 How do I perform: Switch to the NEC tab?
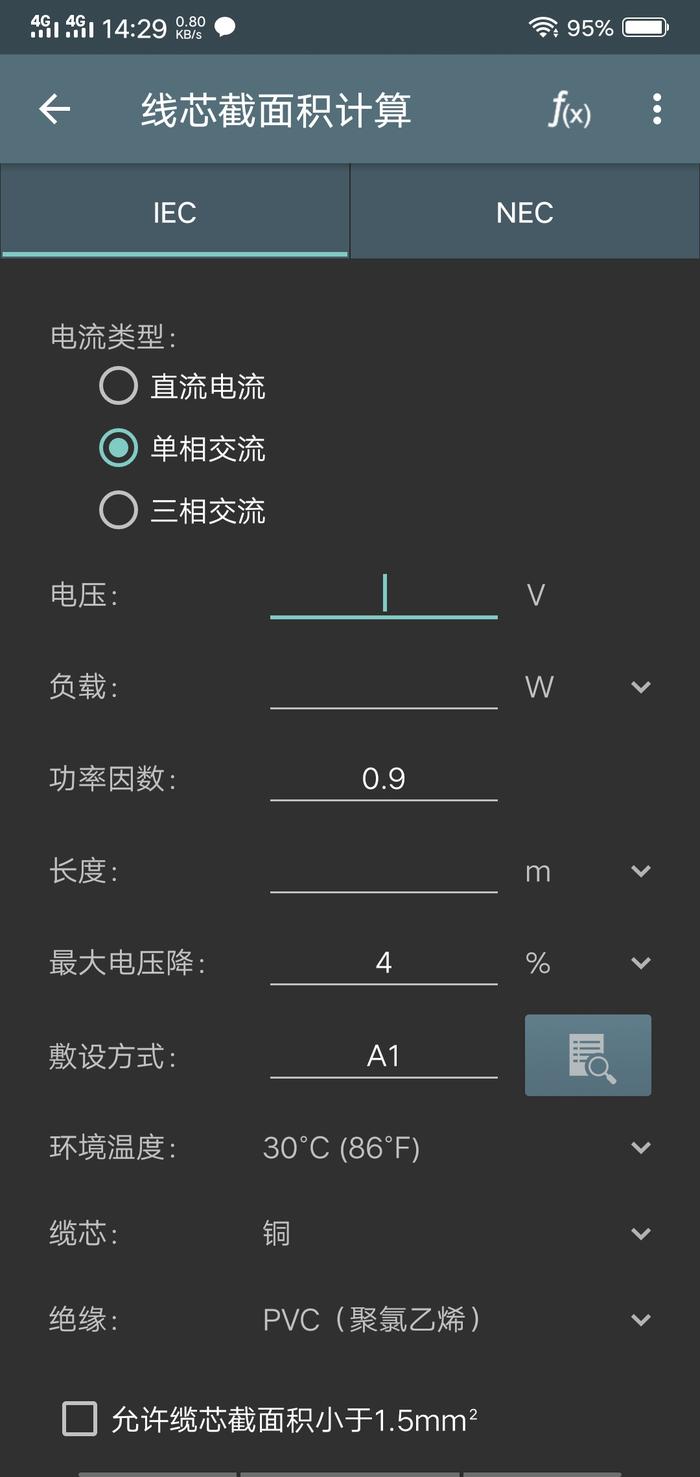[x=525, y=212]
